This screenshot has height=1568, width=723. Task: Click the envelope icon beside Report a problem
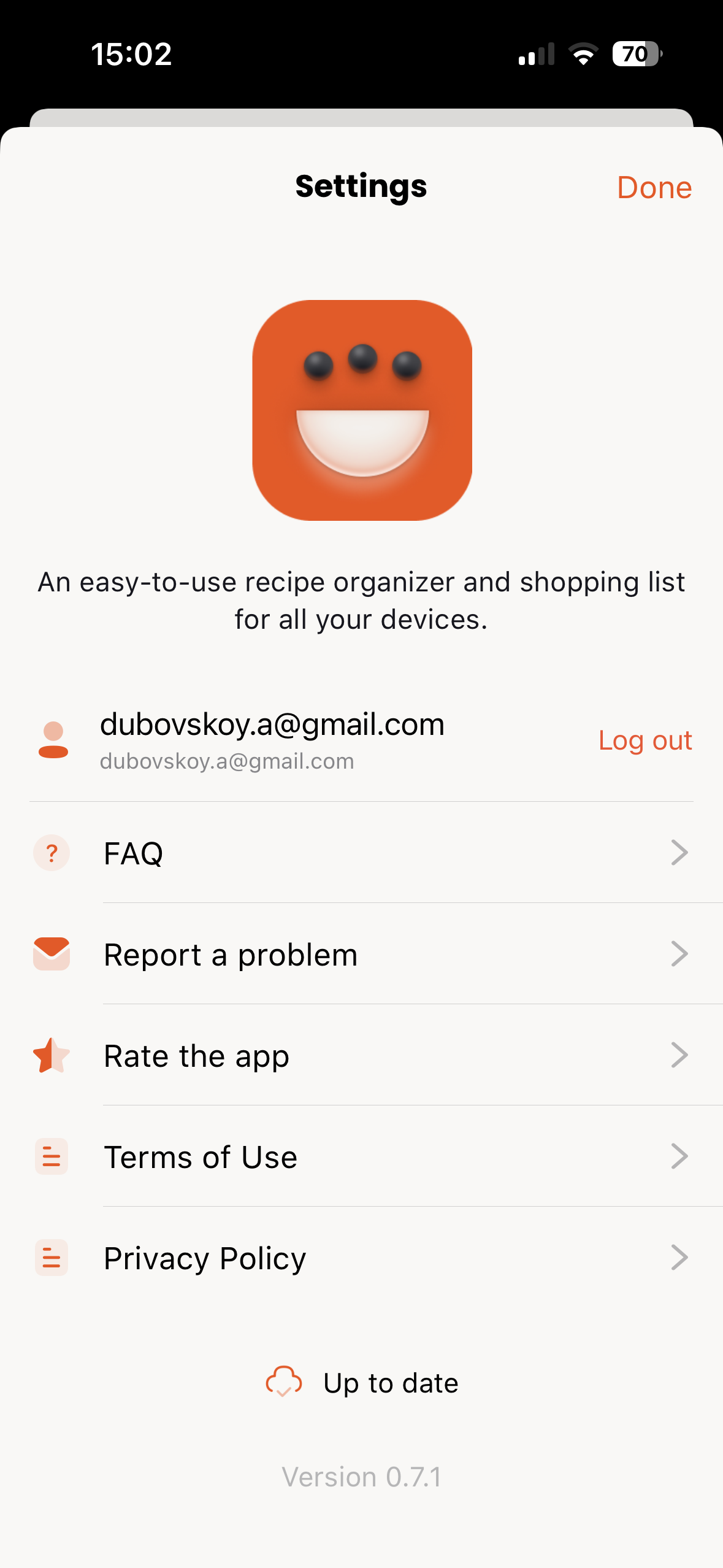point(51,953)
